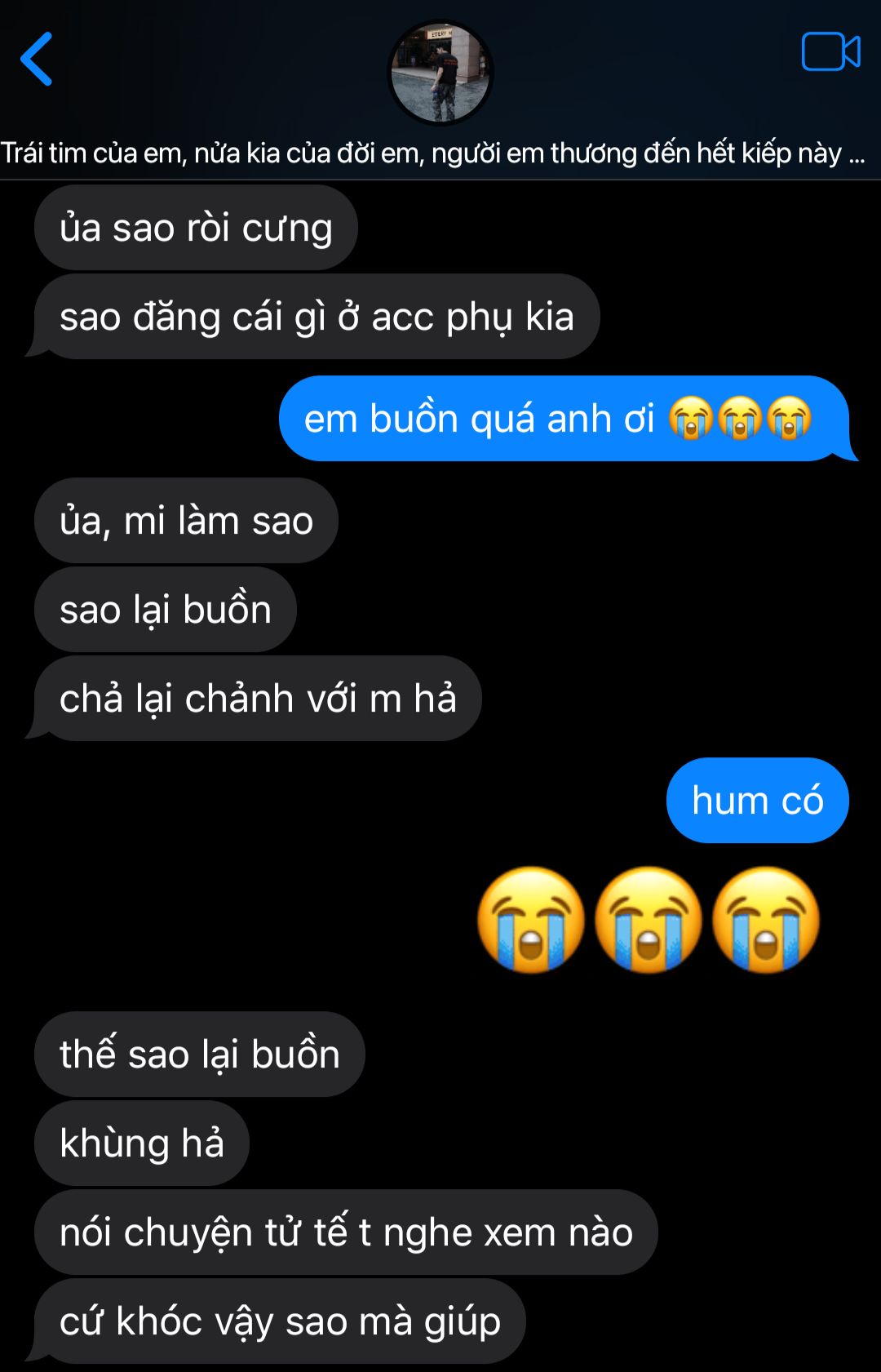Open the contact's profile picture details
This screenshot has height=1372, width=881.
pyautogui.click(x=440, y=73)
